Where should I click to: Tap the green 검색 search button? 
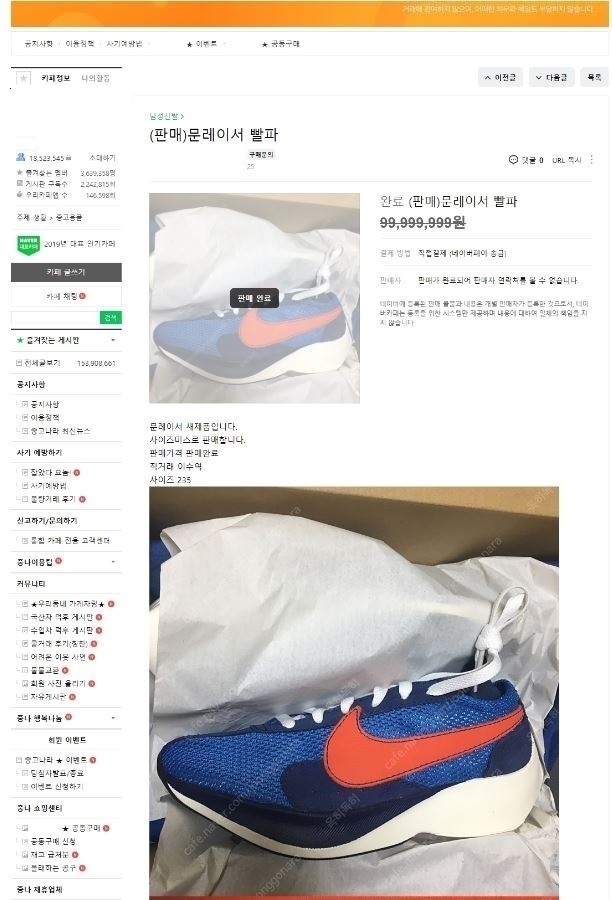point(111,317)
